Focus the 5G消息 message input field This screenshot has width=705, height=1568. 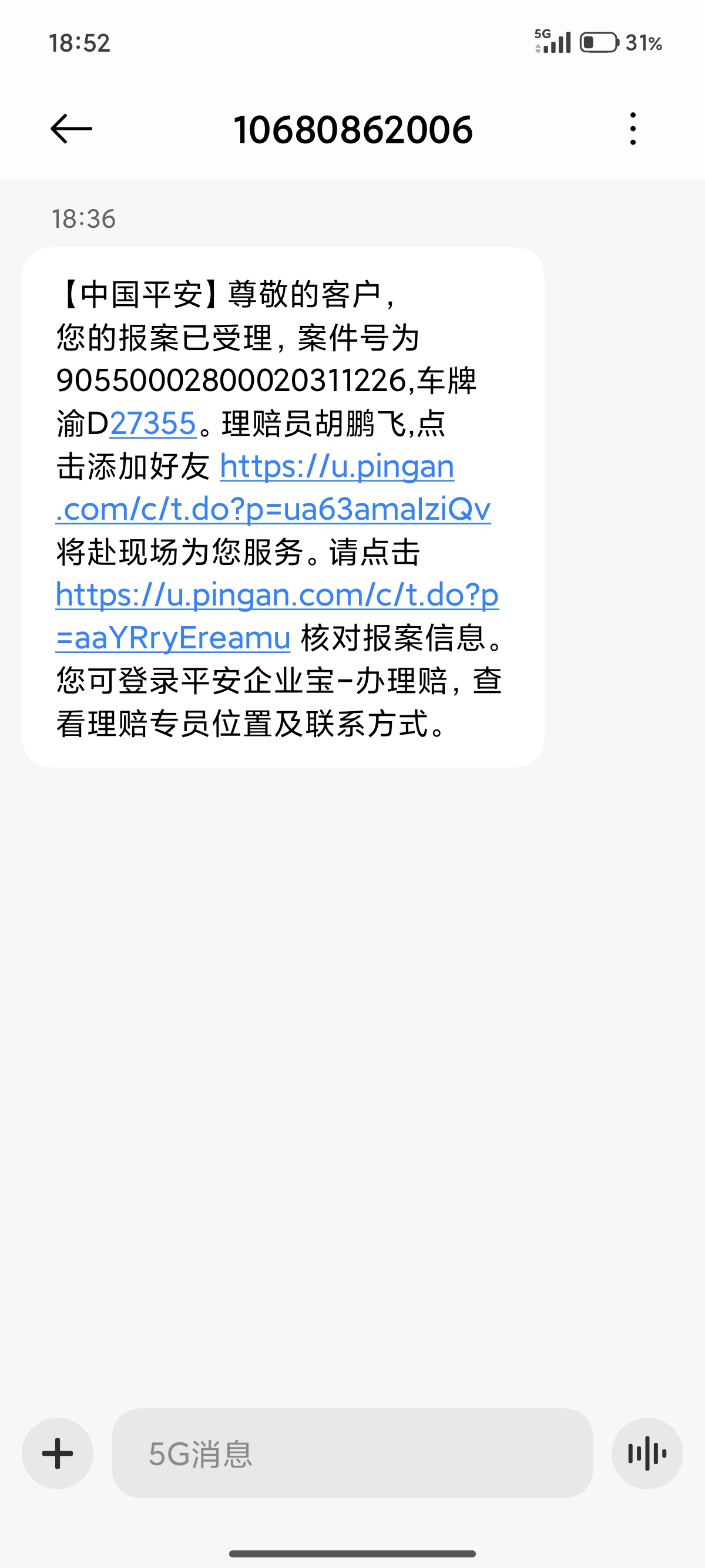tap(352, 1453)
